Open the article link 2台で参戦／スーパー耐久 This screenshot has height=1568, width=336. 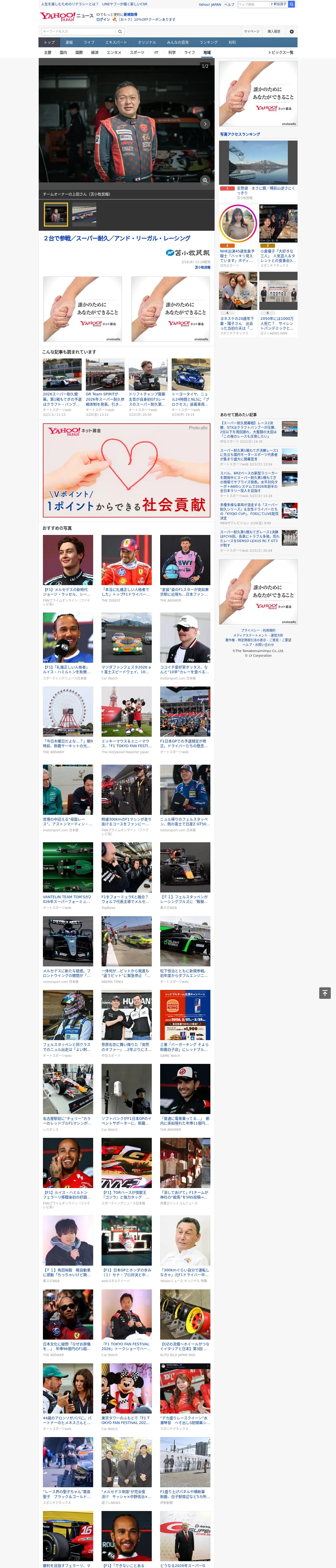pos(116,238)
